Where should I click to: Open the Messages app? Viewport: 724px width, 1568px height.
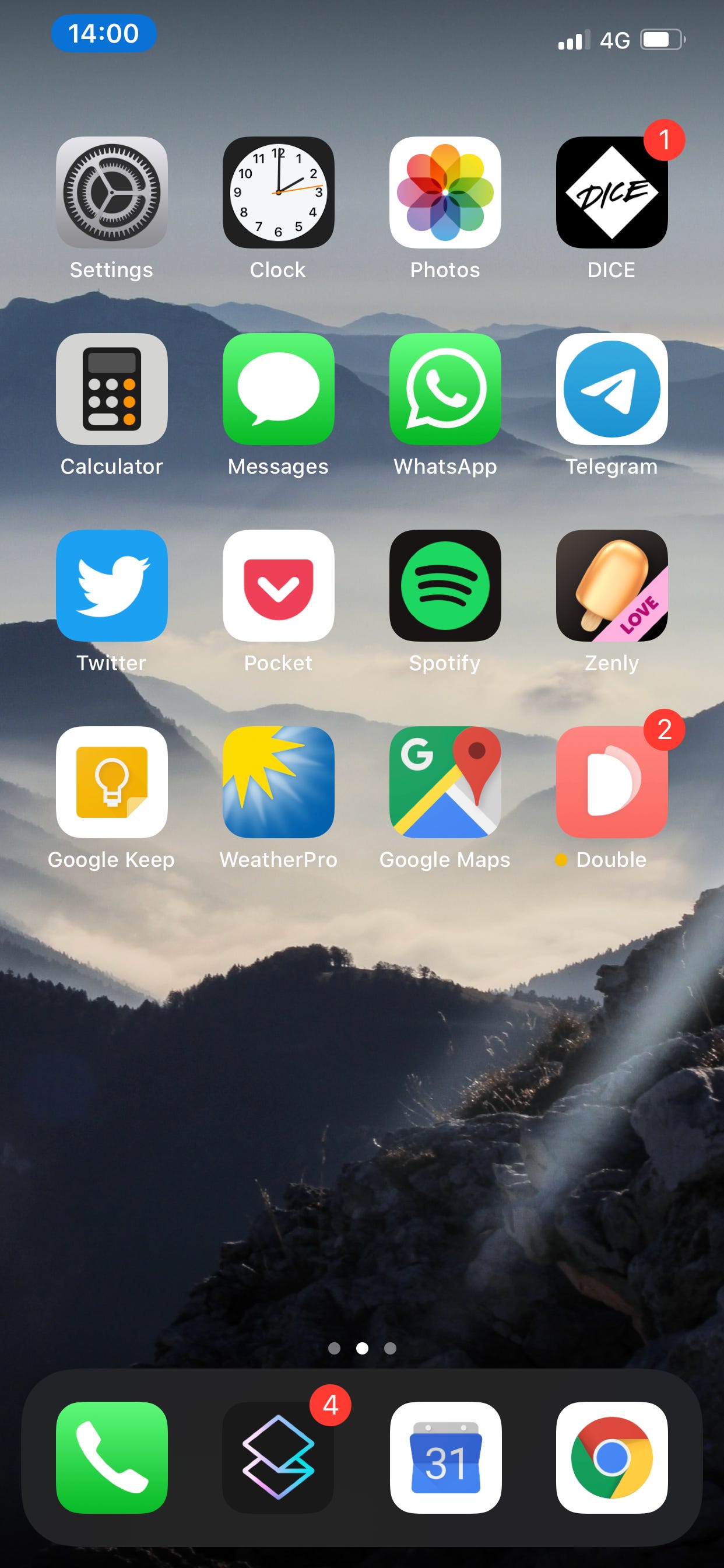[278, 389]
